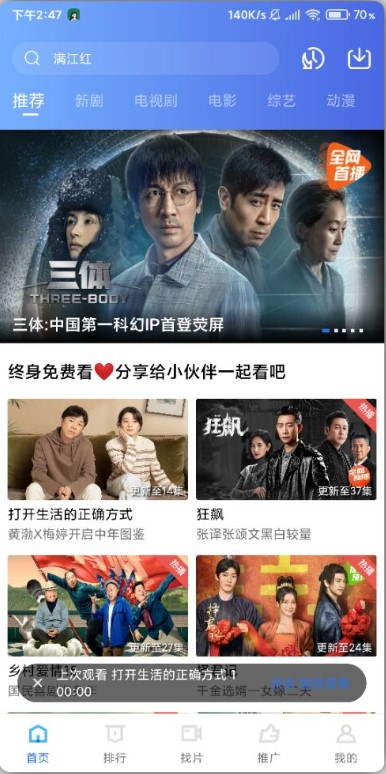Open the downloads icon
The width and height of the screenshot is (386, 774).
359,59
